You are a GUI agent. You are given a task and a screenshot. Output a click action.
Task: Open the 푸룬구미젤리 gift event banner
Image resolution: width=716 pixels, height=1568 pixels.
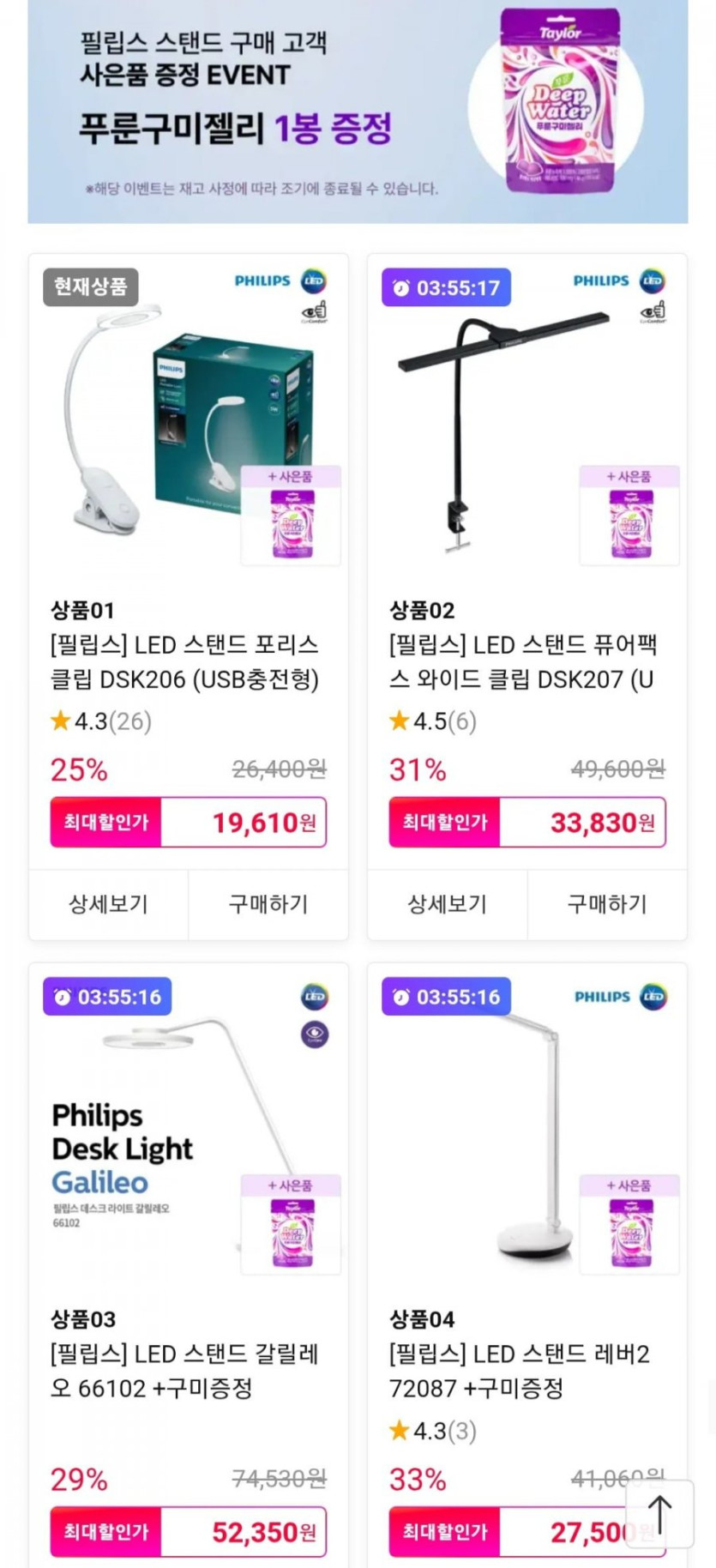pos(358,112)
